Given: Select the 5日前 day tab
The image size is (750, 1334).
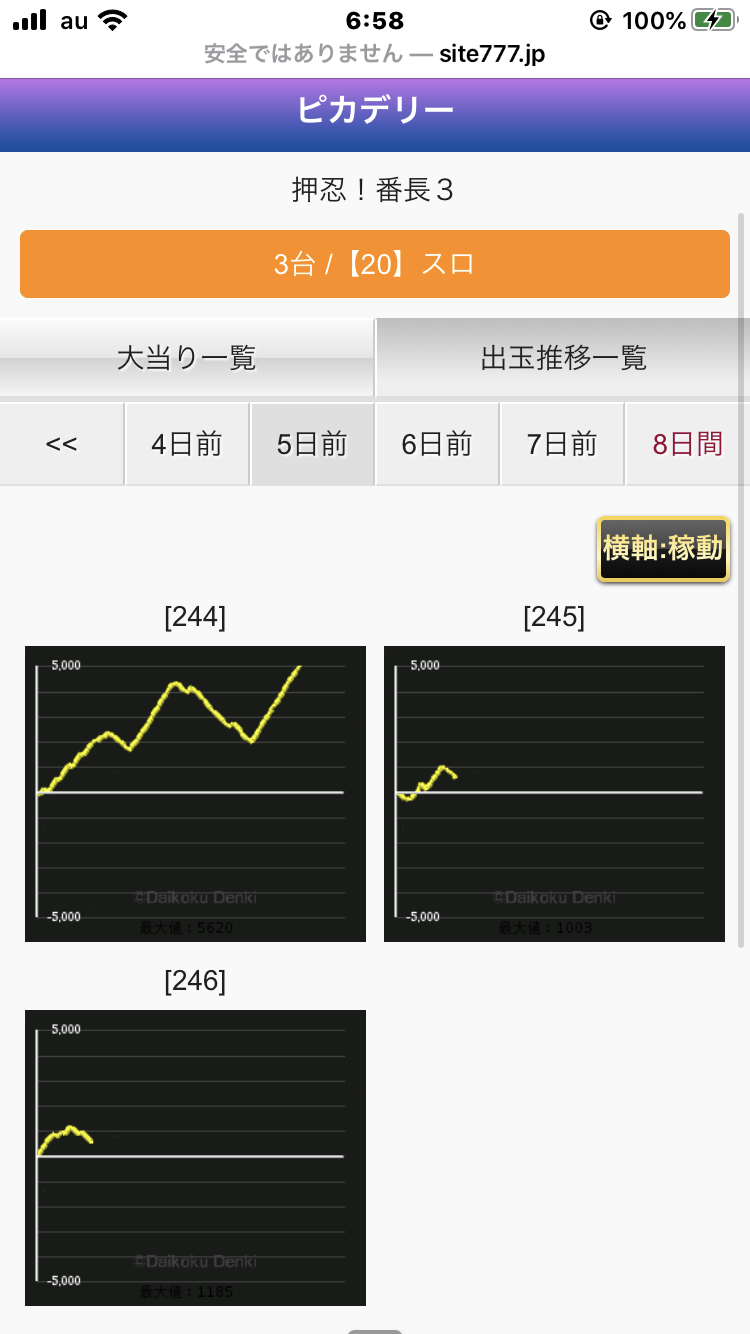Looking at the screenshot, I should point(312,444).
